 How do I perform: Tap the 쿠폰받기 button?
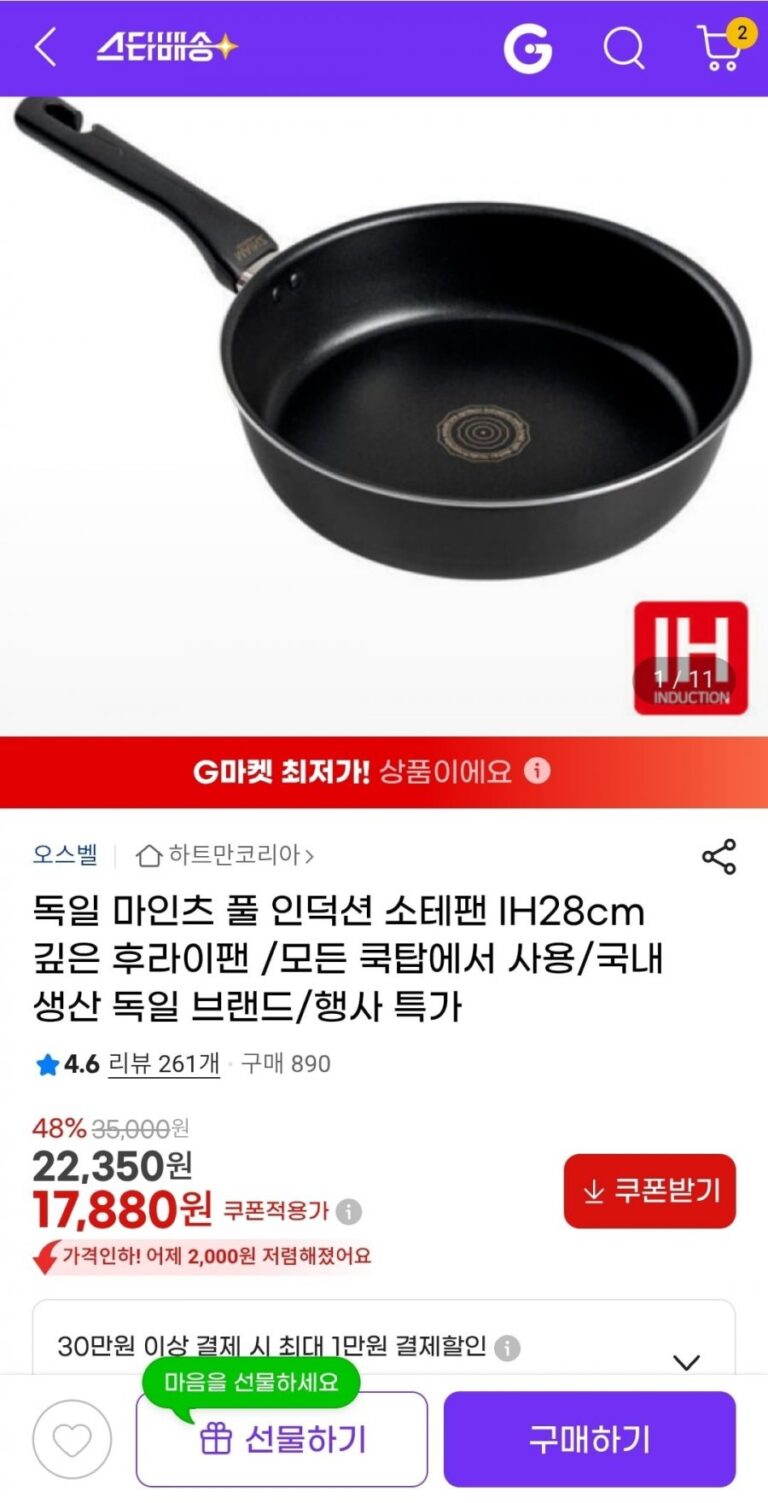tap(650, 1191)
